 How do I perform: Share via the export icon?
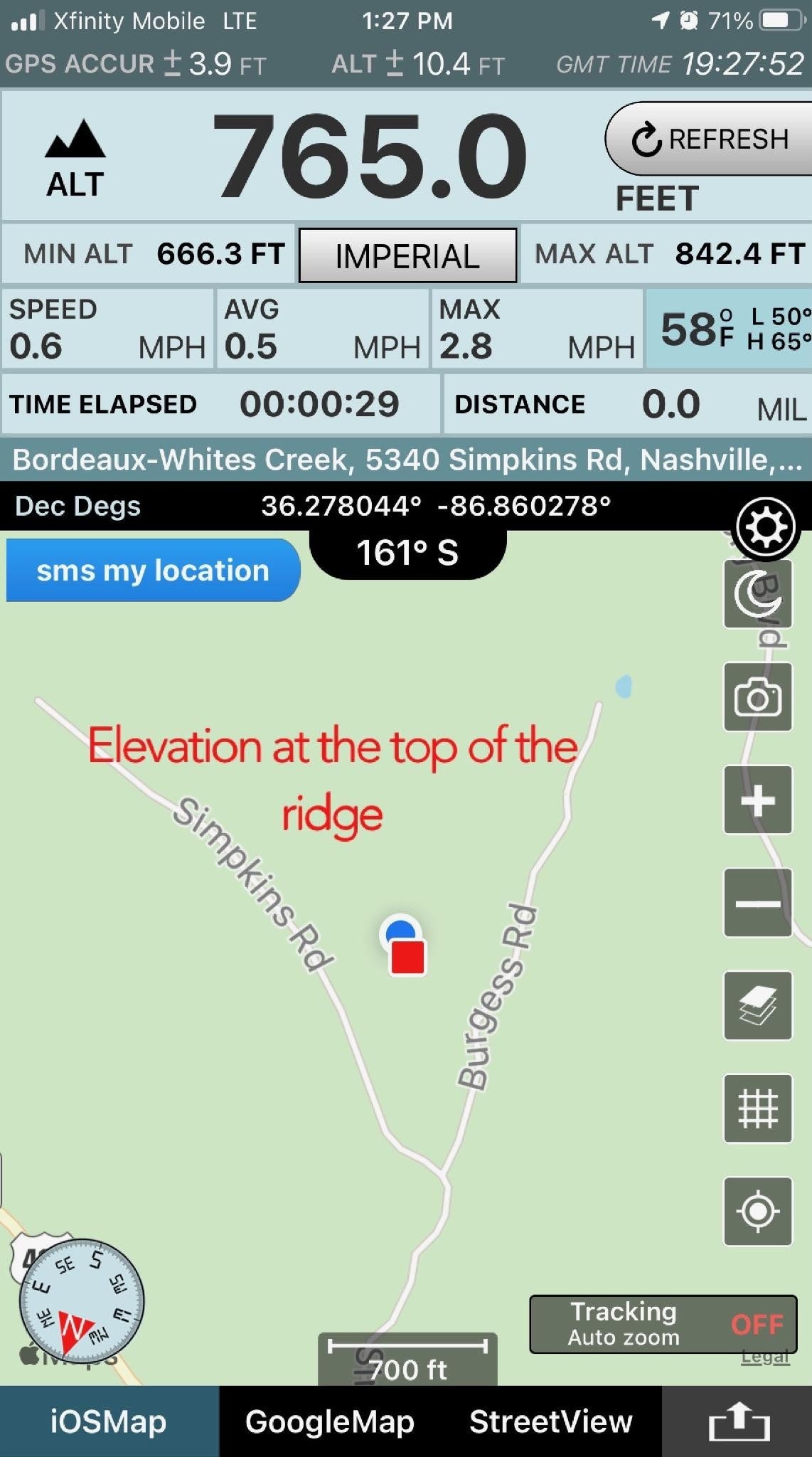(x=739, y=1421)
